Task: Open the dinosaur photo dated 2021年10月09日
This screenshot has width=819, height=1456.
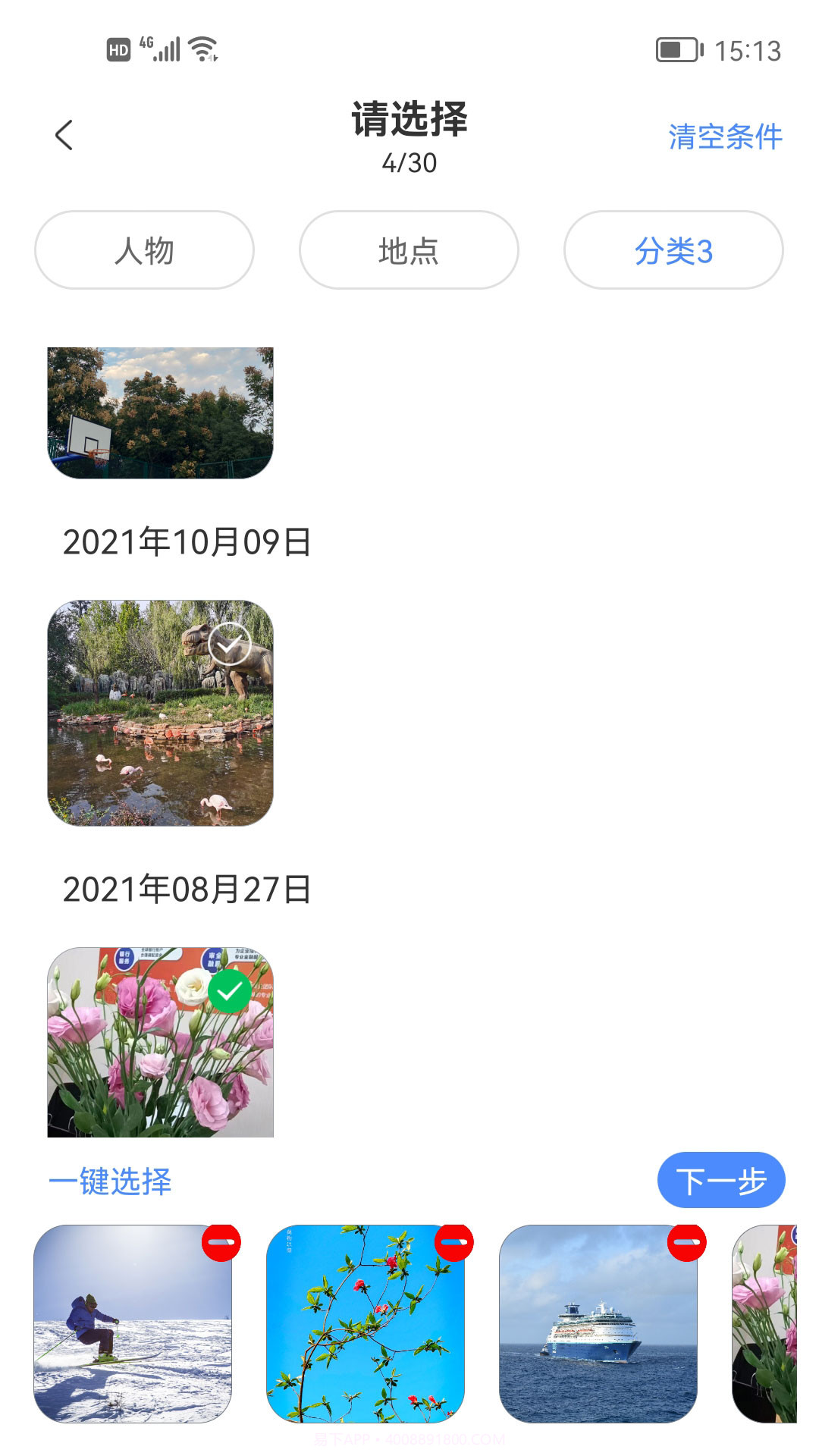Action: (x=160, y=713)
